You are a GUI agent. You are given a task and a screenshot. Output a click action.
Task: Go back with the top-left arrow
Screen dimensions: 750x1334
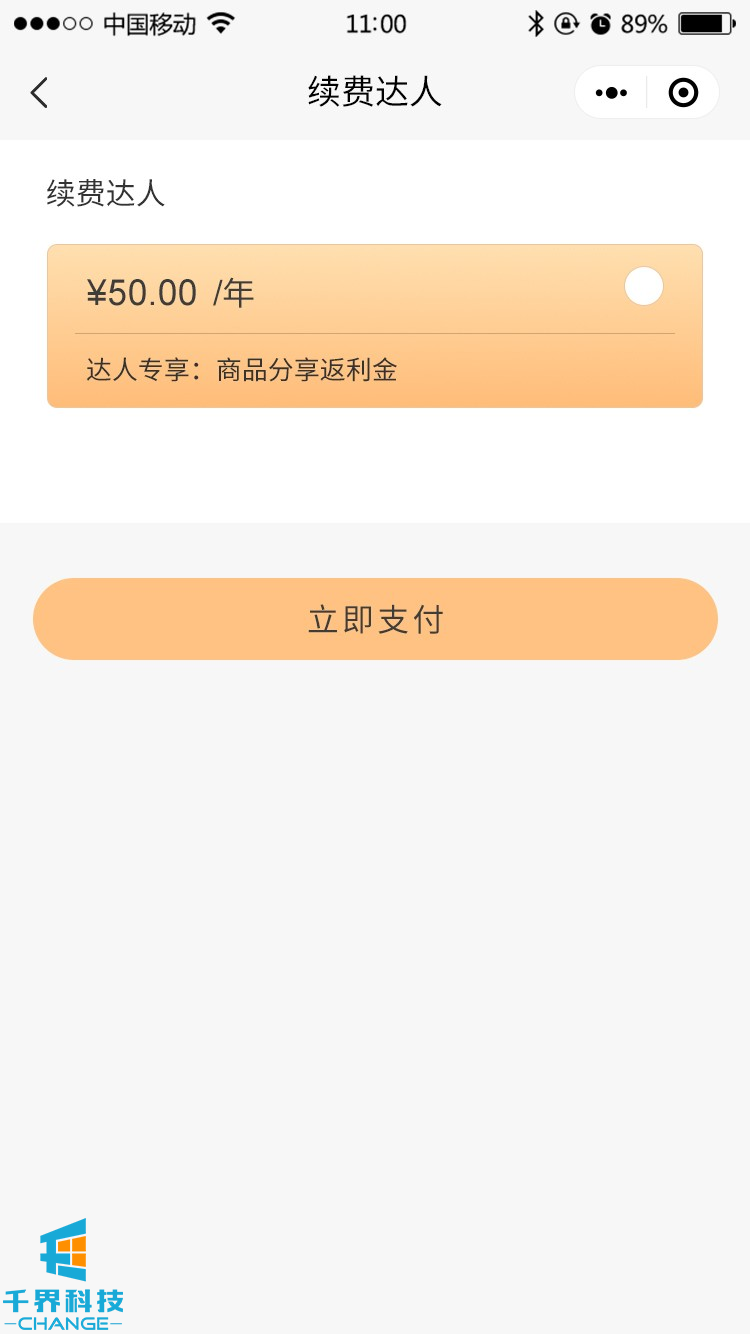[39, 93]
